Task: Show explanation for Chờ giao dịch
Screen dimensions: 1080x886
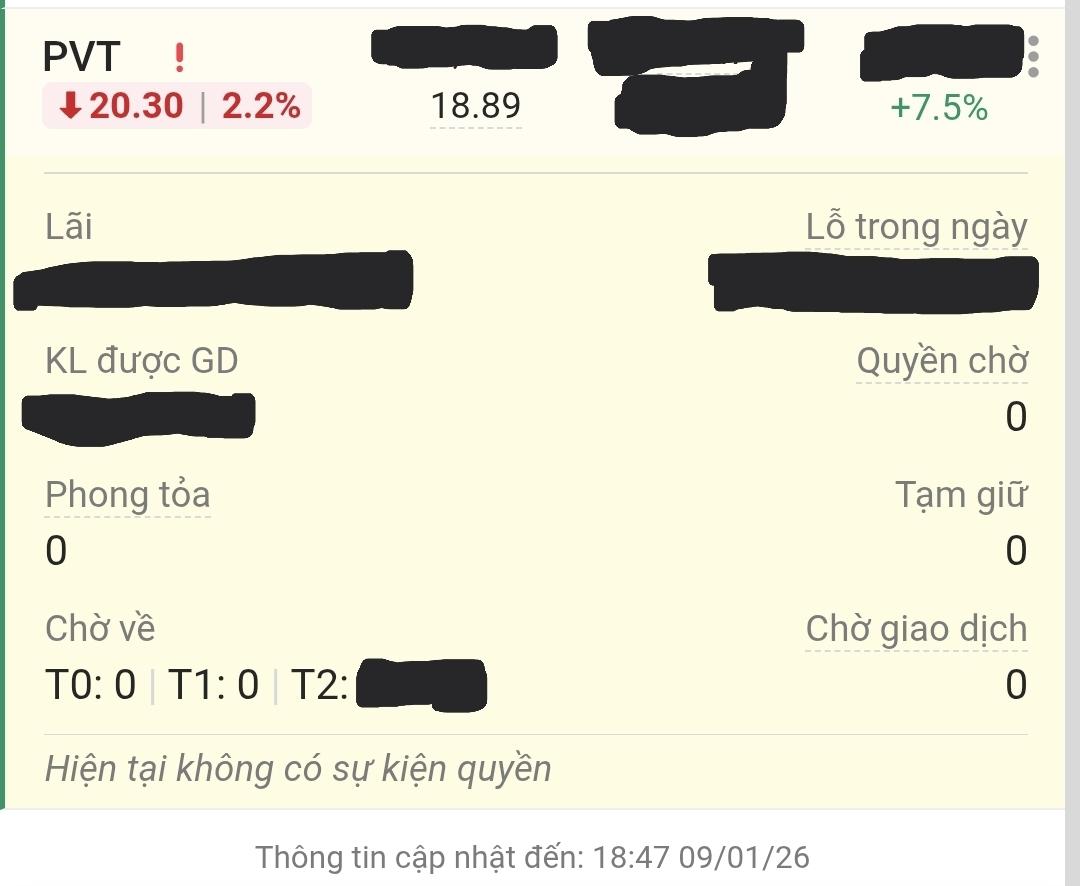Action: tap(916, 629)
